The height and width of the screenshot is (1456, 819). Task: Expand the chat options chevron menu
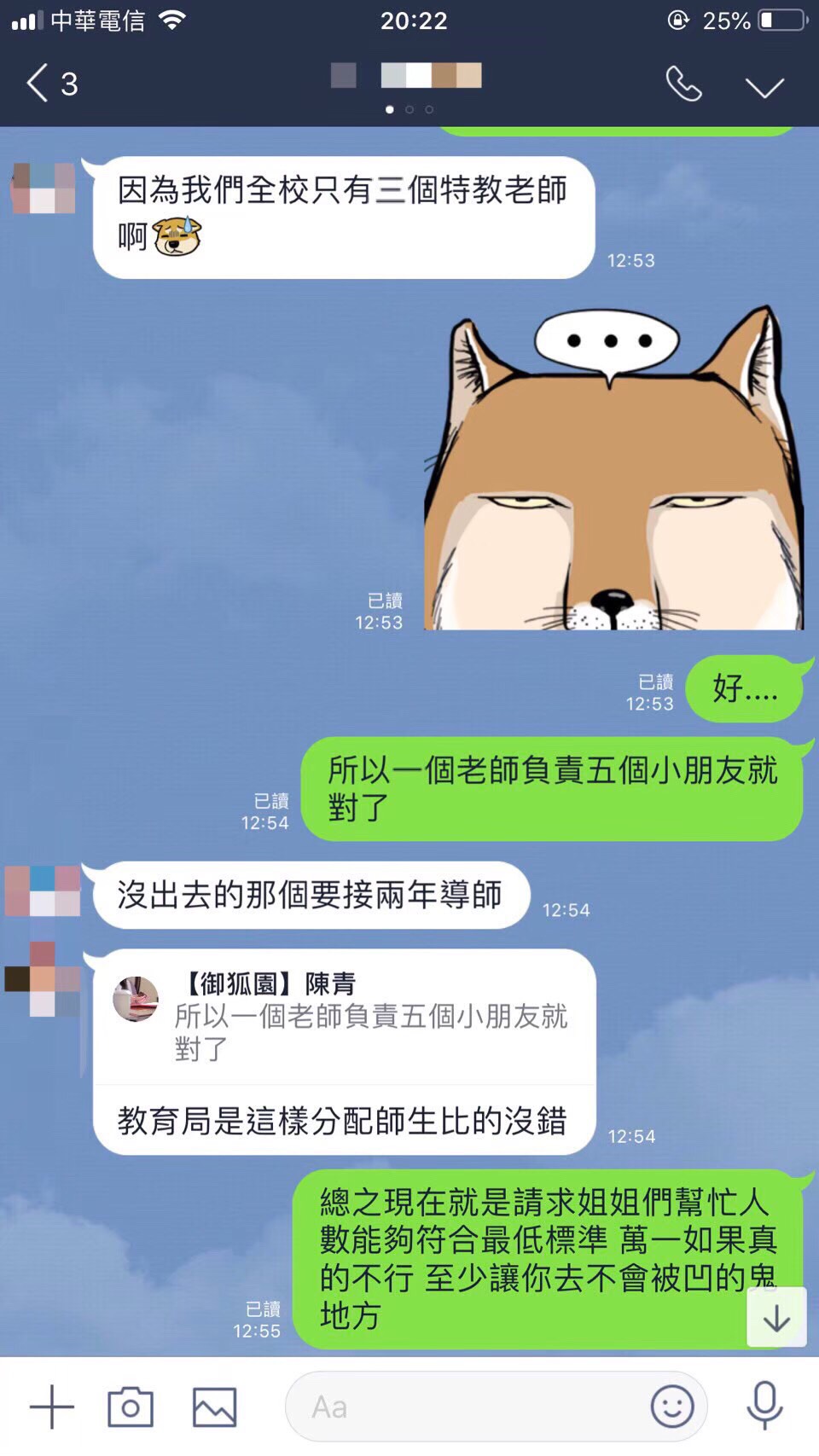pyautogui.click(x=764, y=86)
